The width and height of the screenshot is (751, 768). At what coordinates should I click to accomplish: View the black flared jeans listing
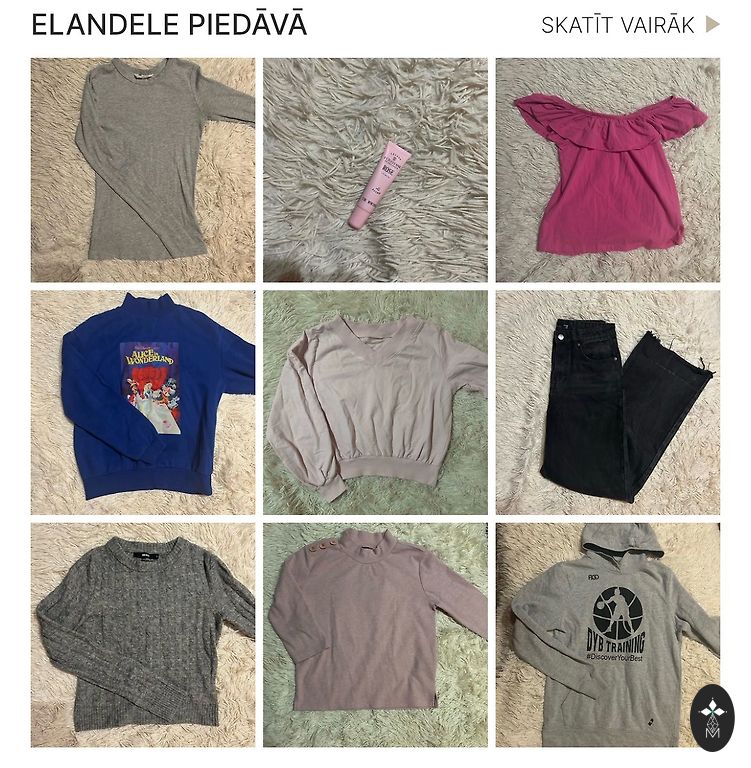coord(607,402)
